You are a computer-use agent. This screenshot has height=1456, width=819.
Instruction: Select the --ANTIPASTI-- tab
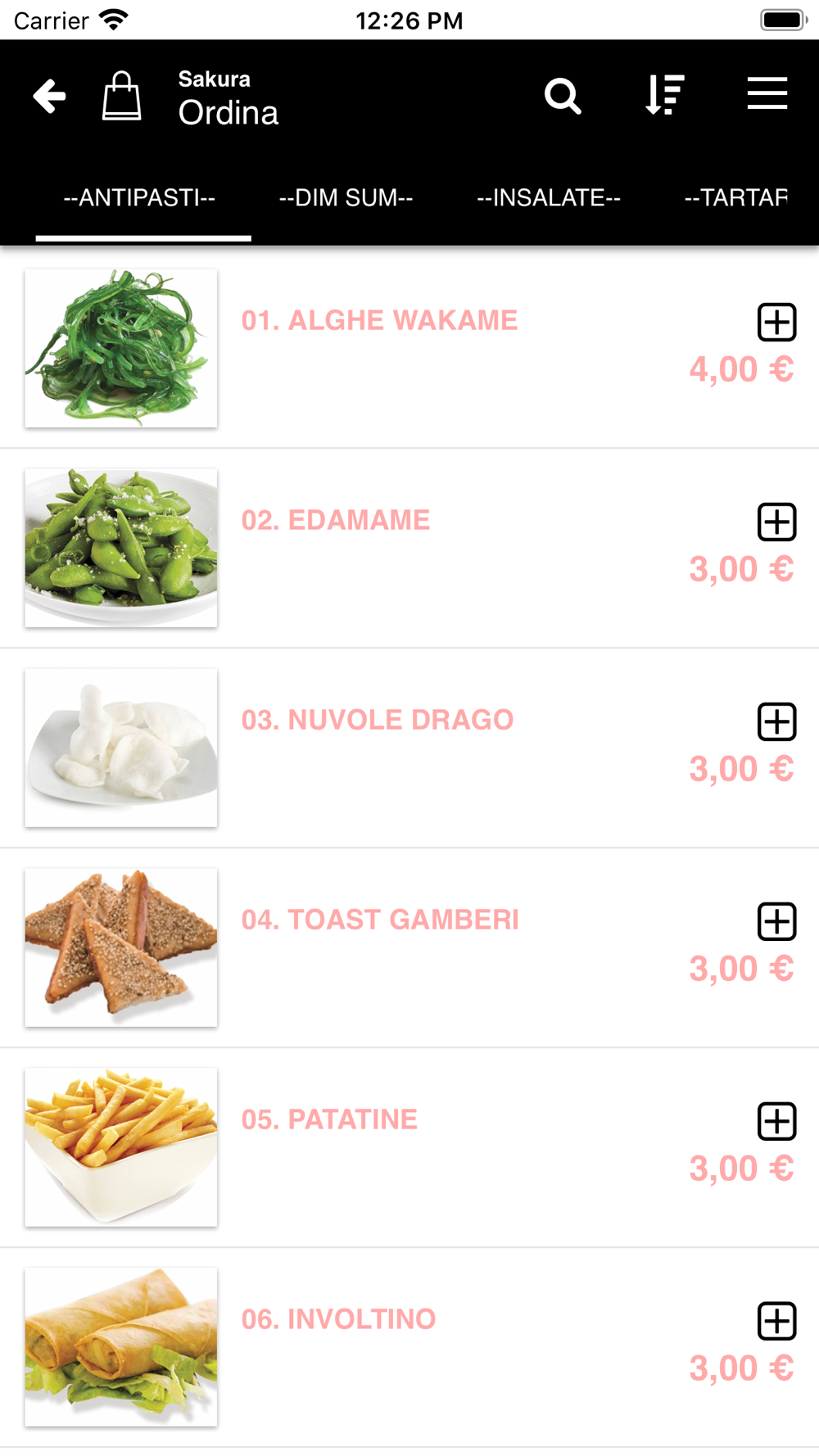[140, 197]
